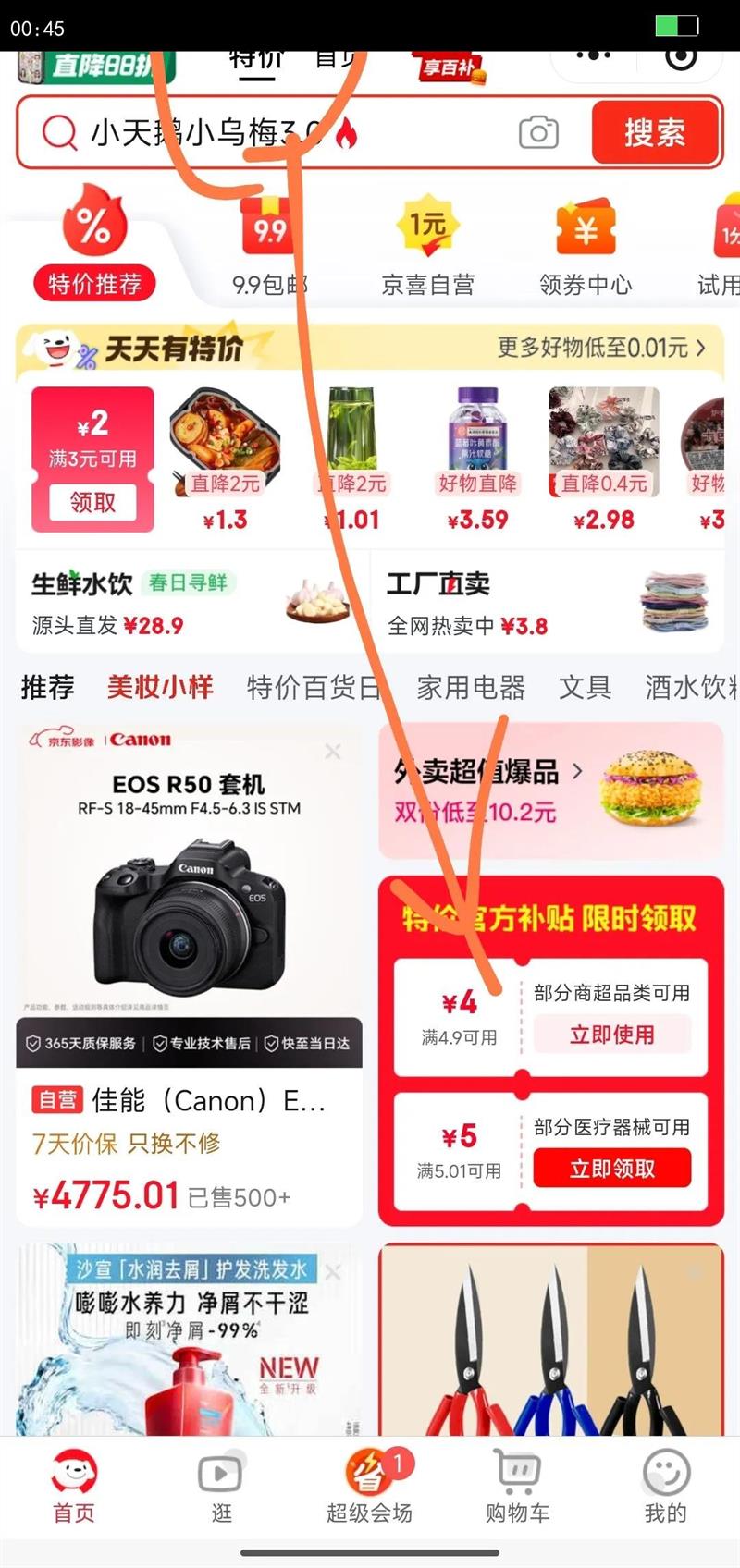The width and height of the screenshot is (740, 1568).
Task: Open the 领券中心 coupon center icon
Action: pyautogui.click(x=584, y=227)
